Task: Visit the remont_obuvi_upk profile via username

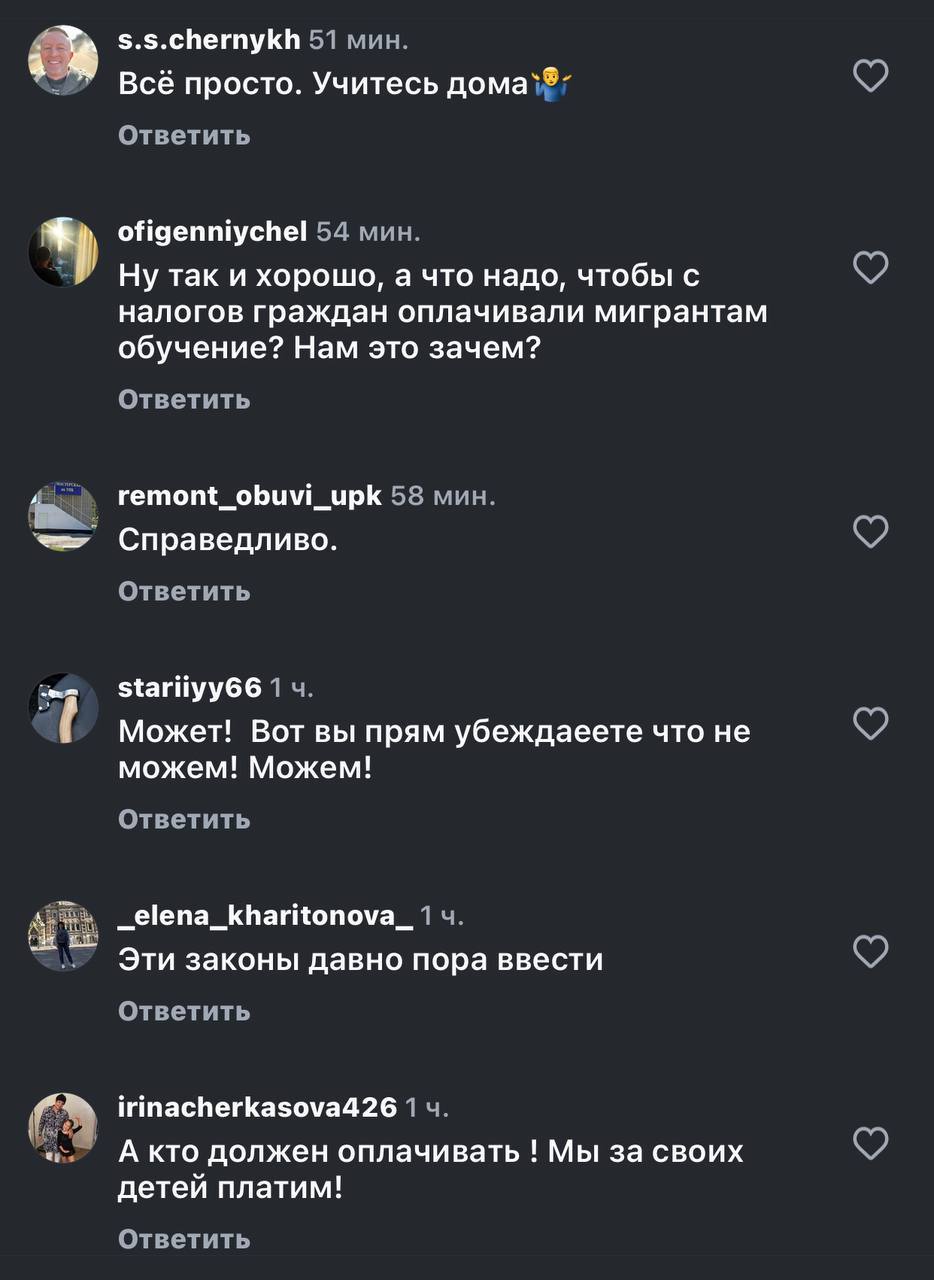Action: point(250,496)
